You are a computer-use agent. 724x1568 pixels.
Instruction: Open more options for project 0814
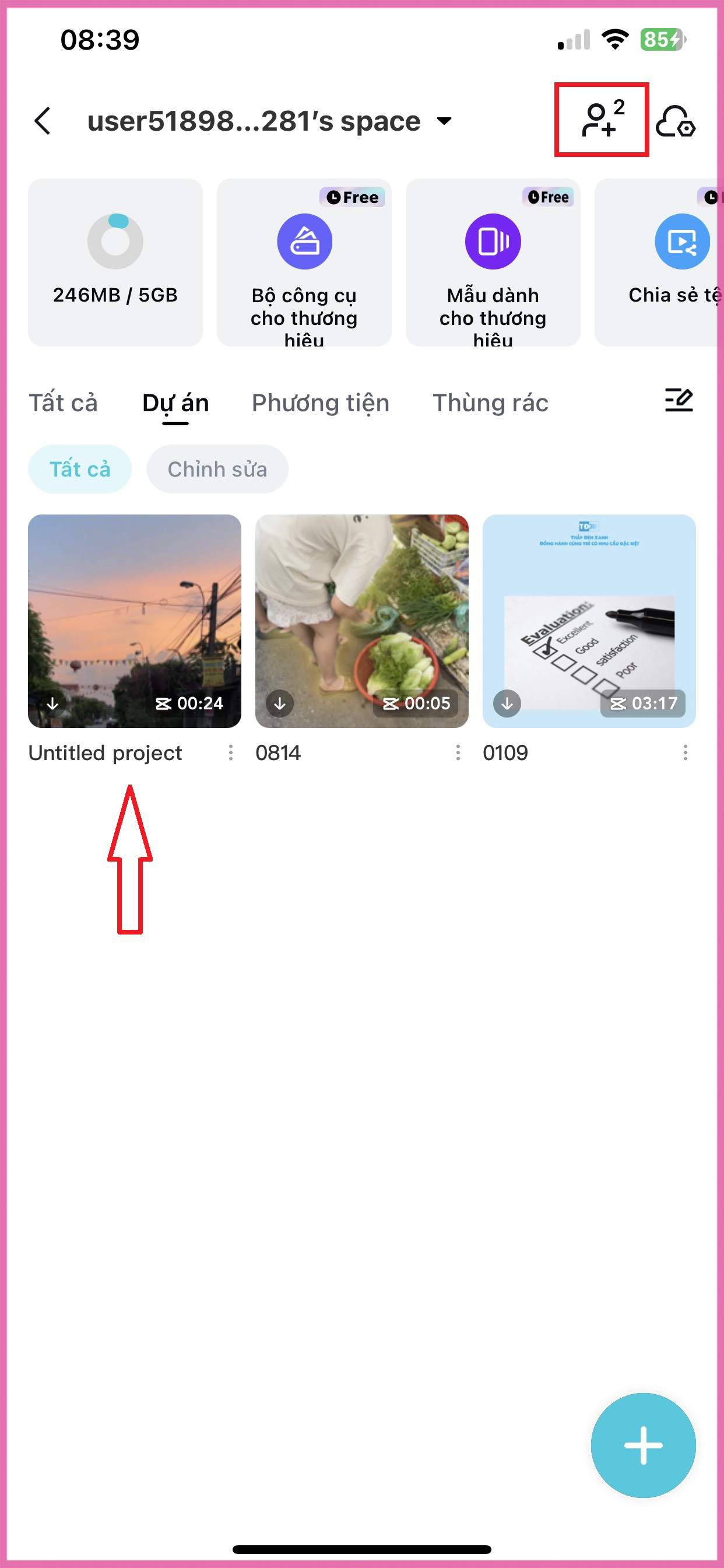point(458,753)
